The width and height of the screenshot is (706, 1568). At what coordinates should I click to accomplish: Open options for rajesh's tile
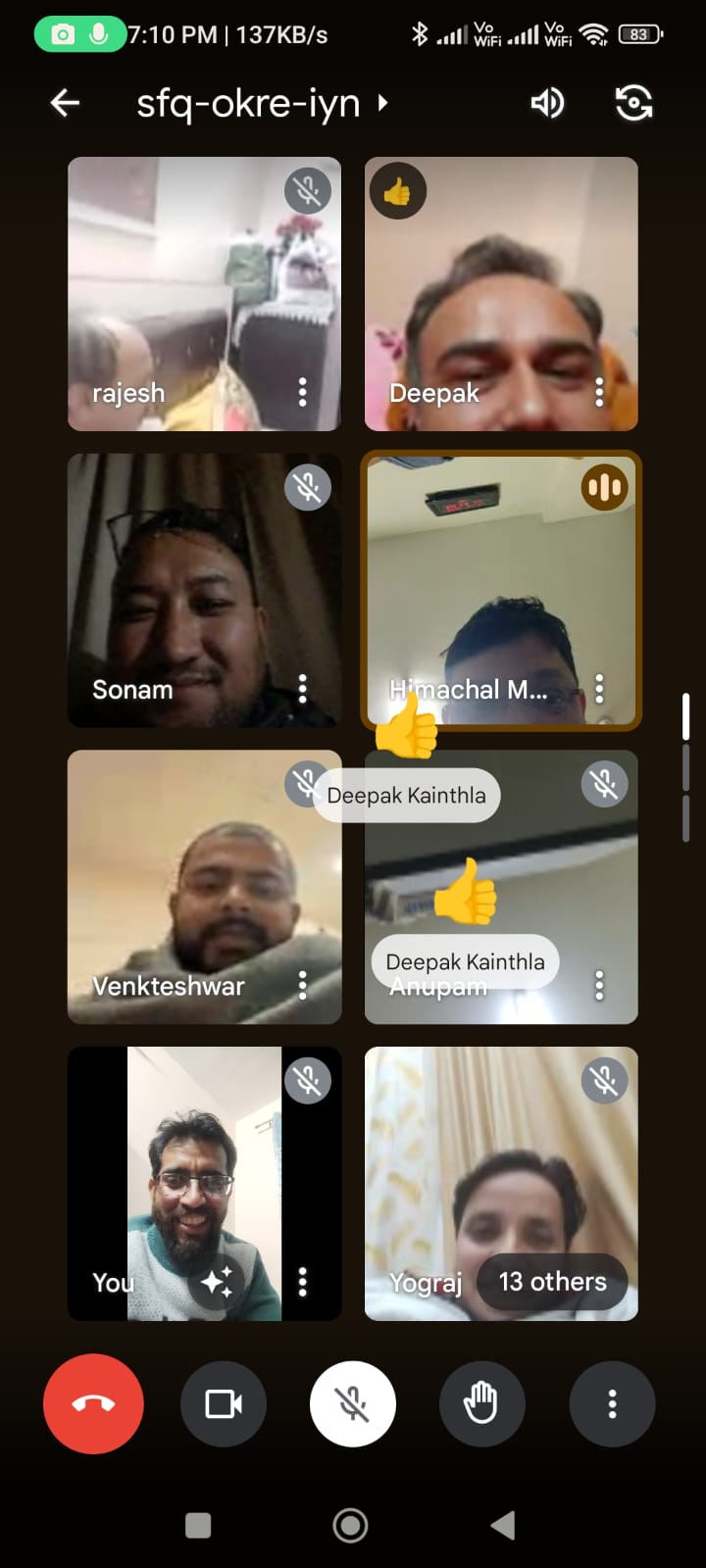(302, 392)
